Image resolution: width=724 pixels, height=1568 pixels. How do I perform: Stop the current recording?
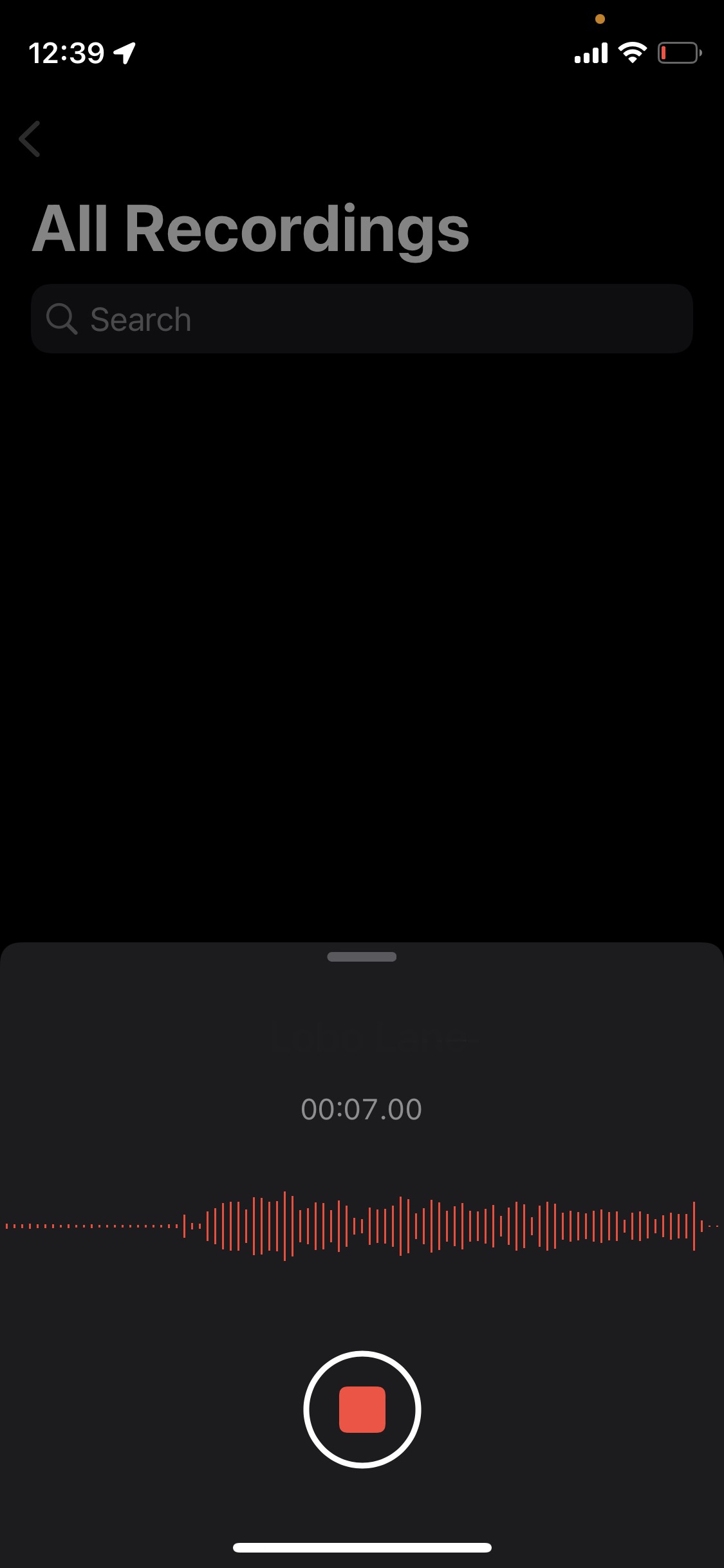pos(362,1409)
